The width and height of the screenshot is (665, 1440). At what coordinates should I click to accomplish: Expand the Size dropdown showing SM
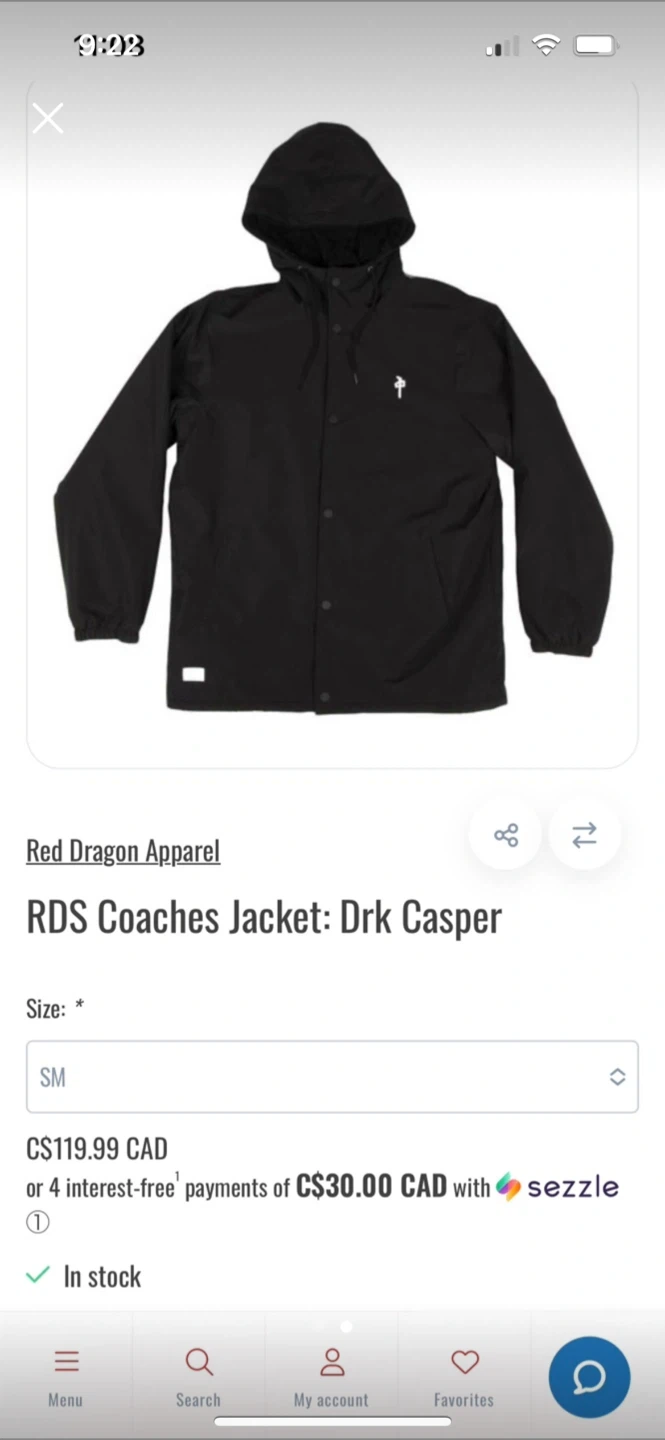[332, 1077]
